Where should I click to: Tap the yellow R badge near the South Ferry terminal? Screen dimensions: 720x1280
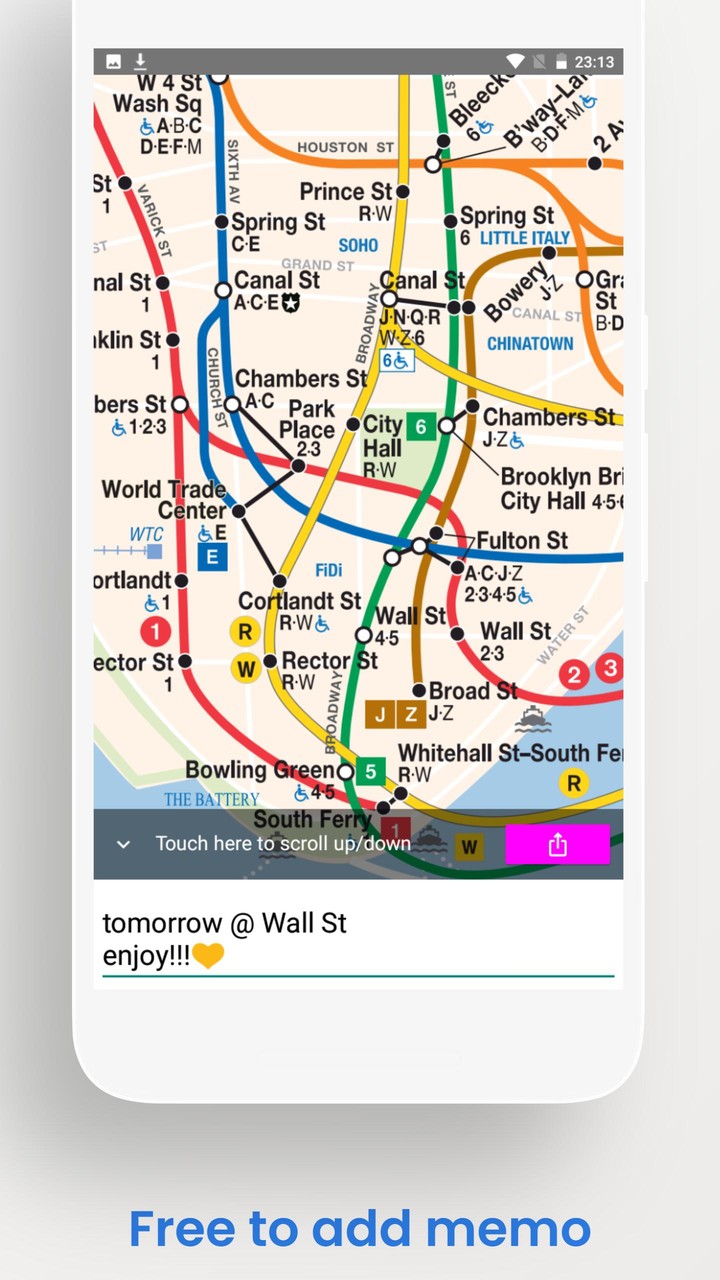(x=573, y=784)
